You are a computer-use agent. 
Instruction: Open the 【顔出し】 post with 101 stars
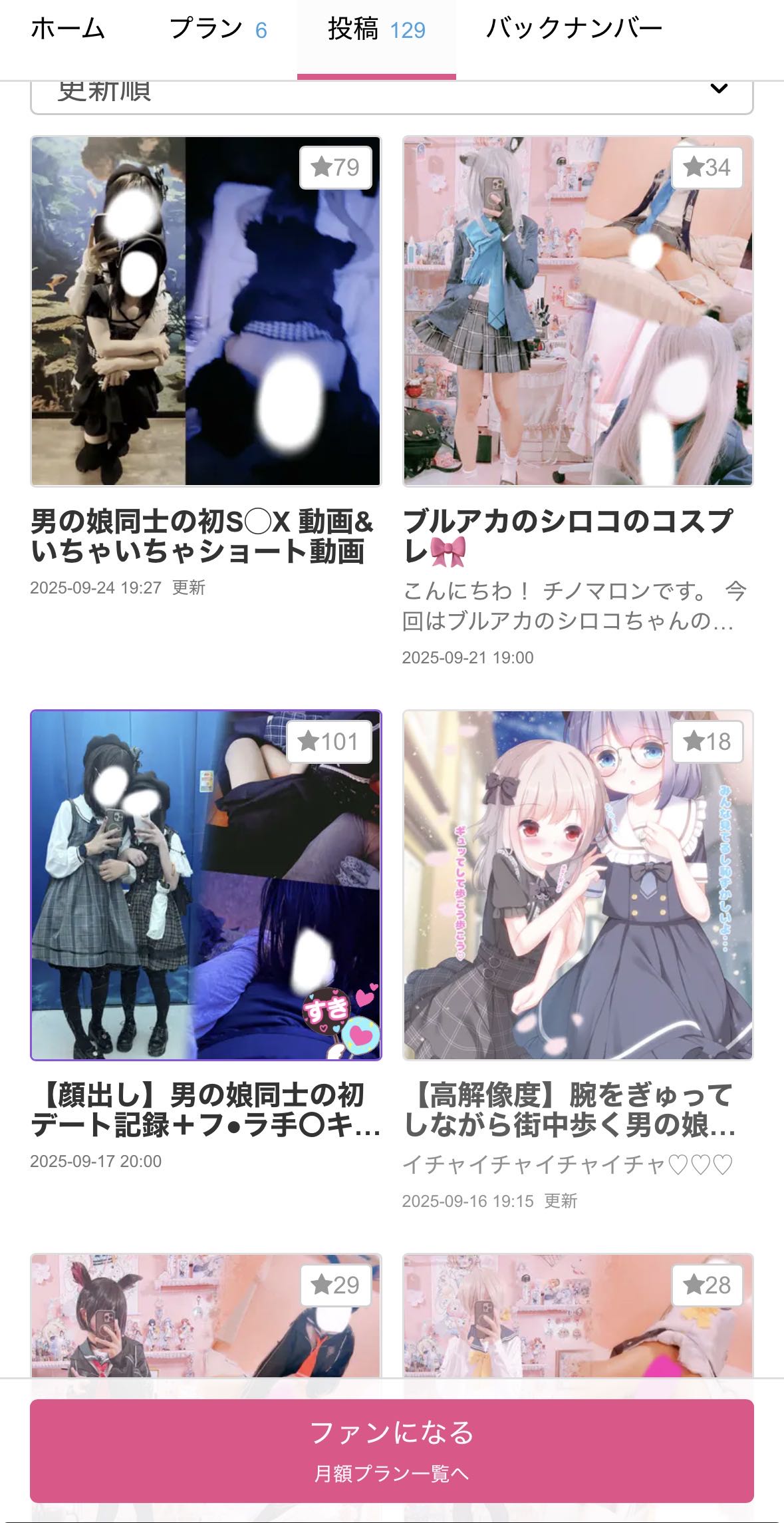(205, 885)
